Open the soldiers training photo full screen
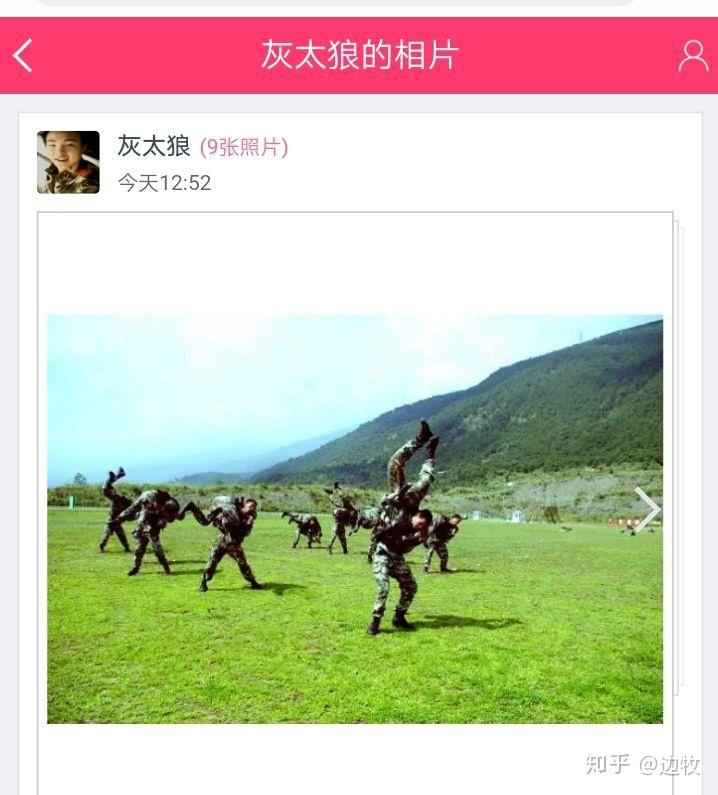718x795 pixels. 354,519
